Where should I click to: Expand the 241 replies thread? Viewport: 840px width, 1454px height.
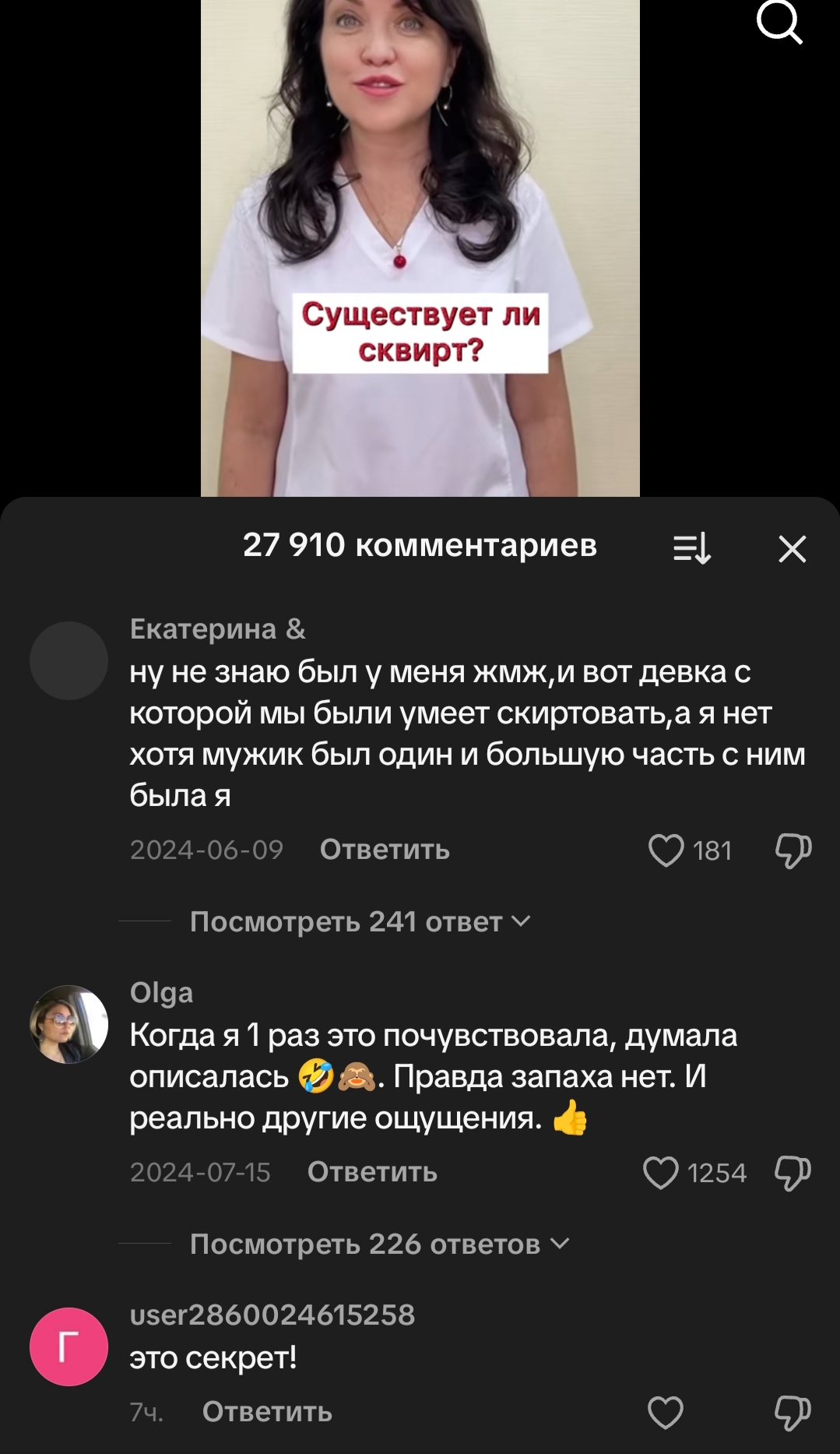[360, 922]
